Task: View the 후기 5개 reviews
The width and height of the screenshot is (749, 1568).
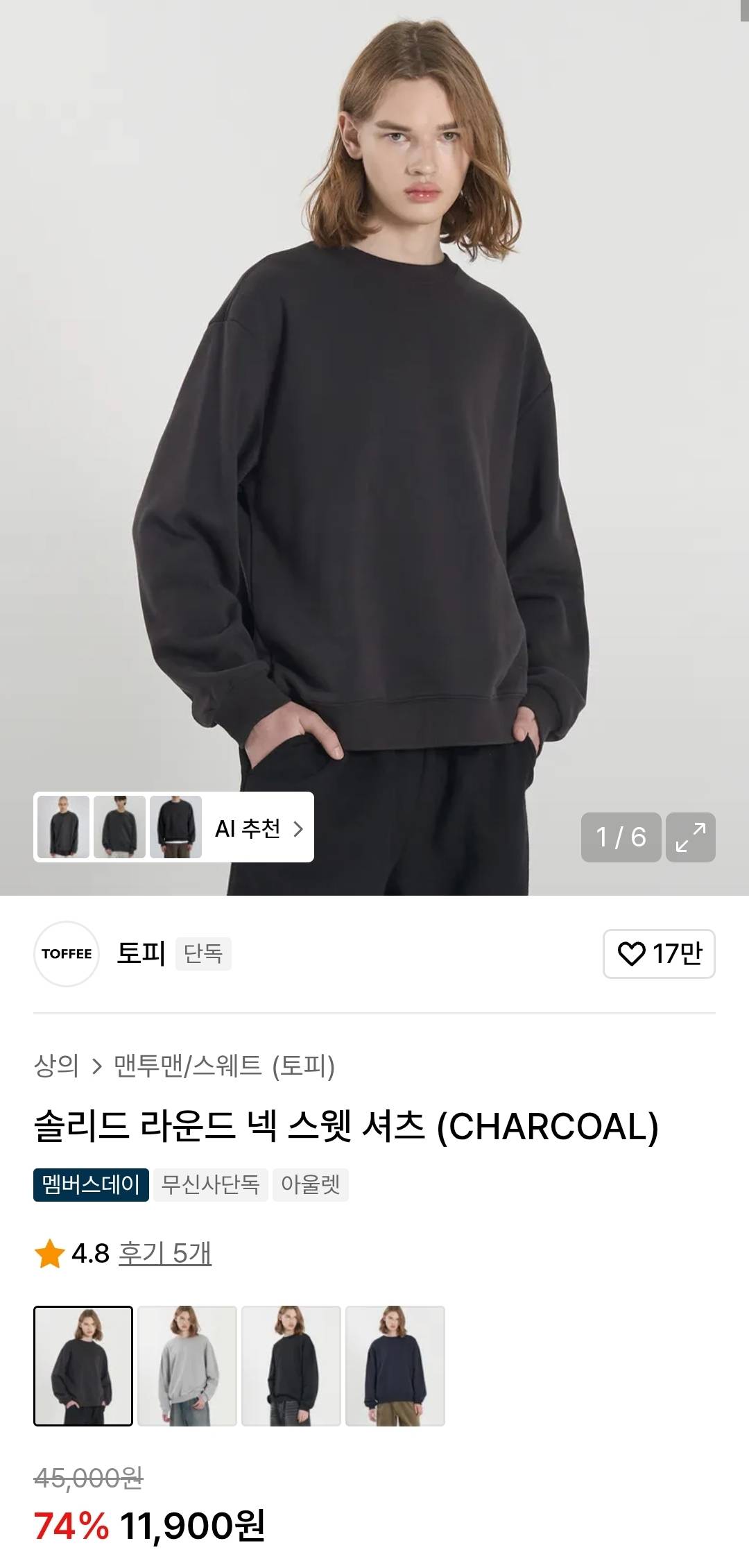Action: click(x=164, y=1253)
